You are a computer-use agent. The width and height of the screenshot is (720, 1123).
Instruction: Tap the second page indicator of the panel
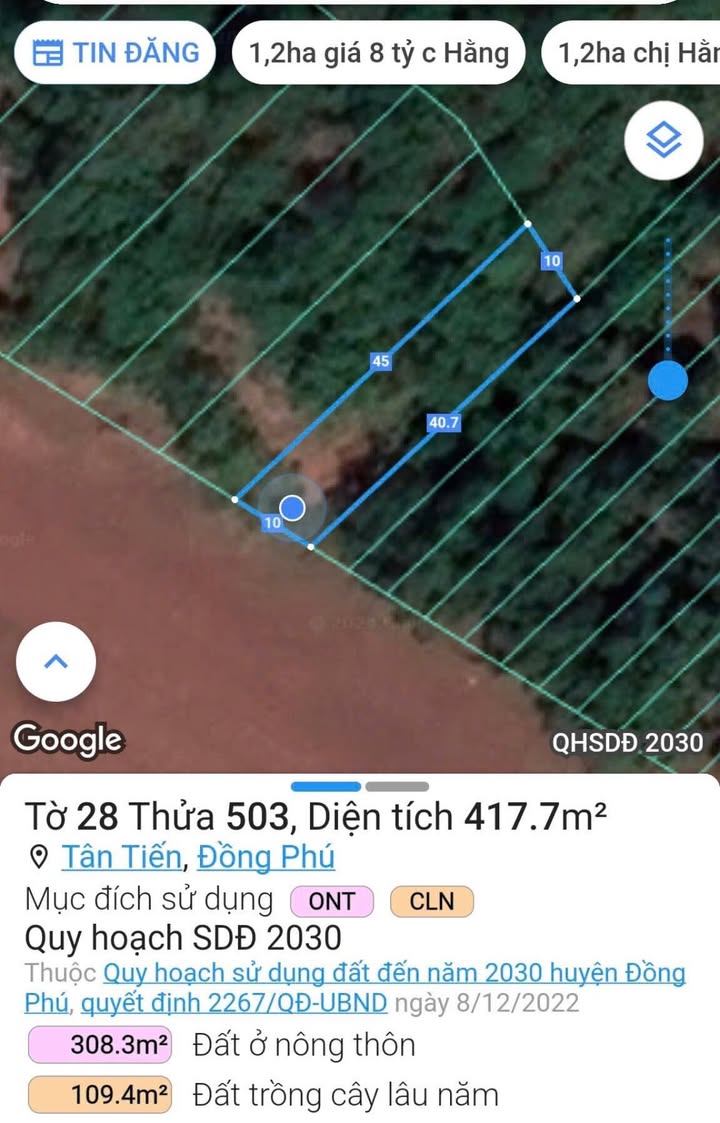tap(397, 787)
